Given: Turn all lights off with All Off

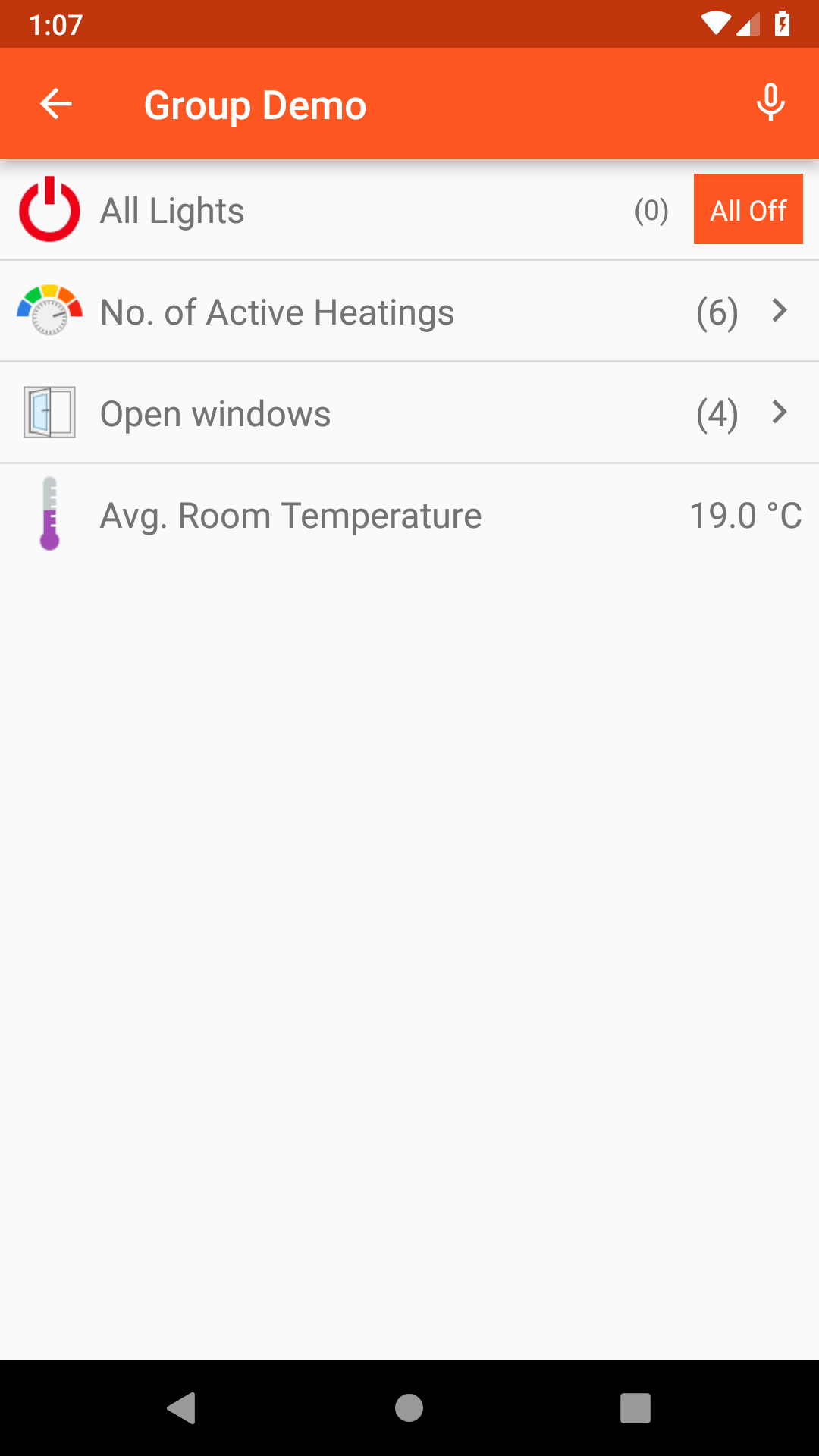Looking at the screenshot, I should click(748, 209).
